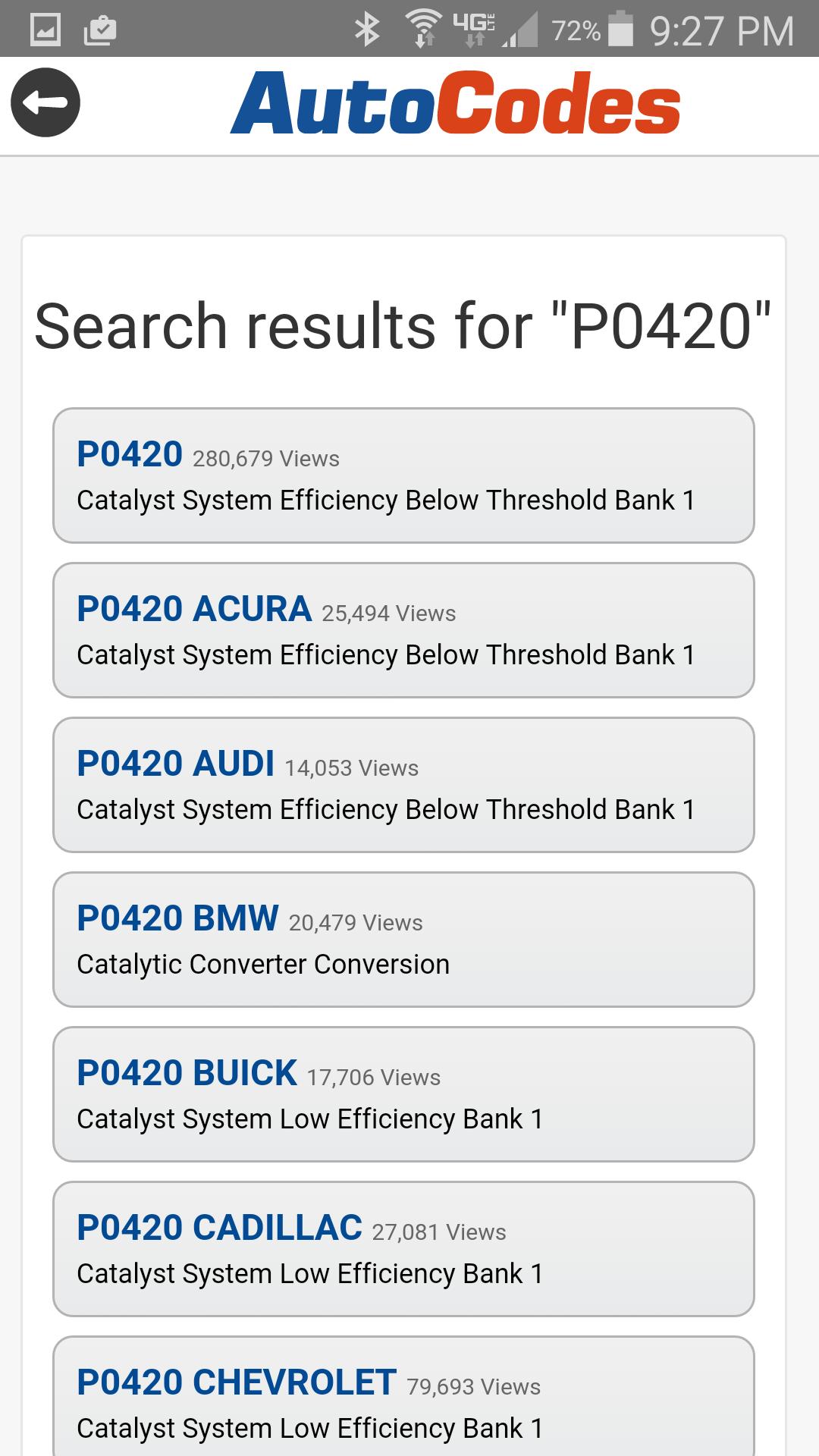The image size is (819, 1456).
Task: Open the generic P0420 result with 280,679 views
Action: coord(403,475)
